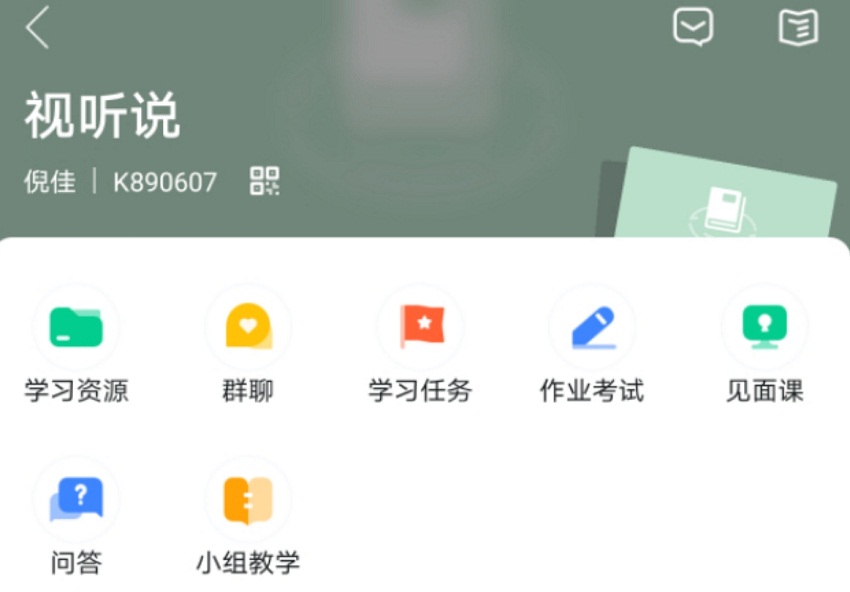Open 作业考试 homework and exams
The height and width of the screenshot is (592, 850).
pyautogui.click(x=592, y=328)
